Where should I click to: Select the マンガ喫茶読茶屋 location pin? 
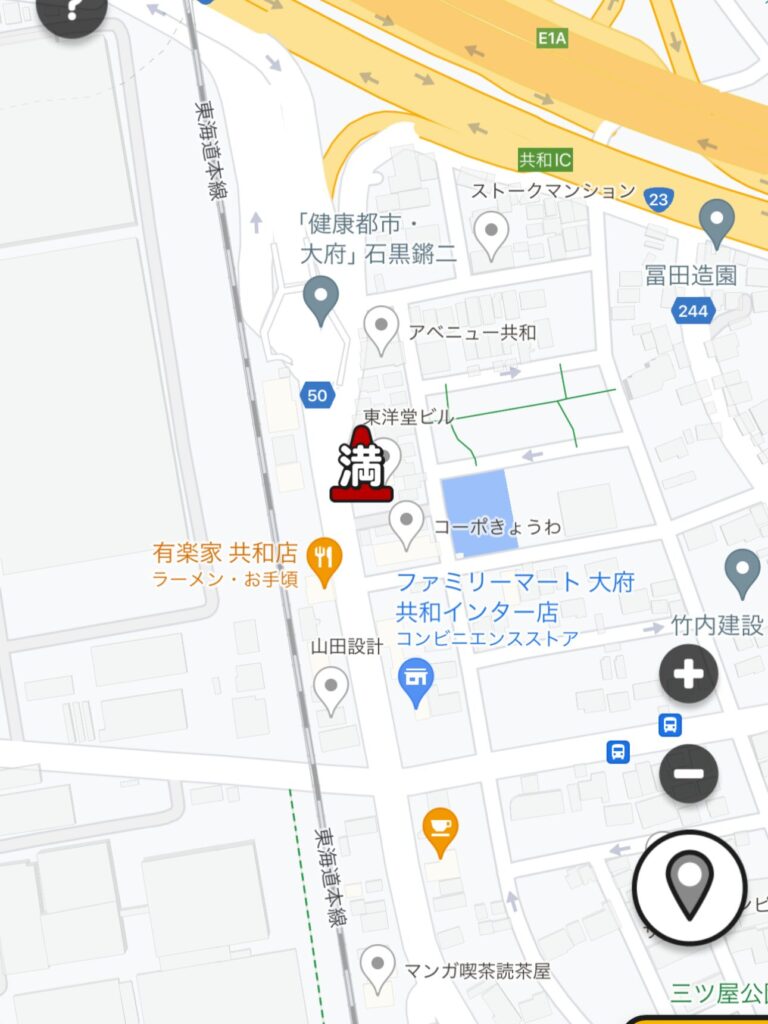pos(377,967)
